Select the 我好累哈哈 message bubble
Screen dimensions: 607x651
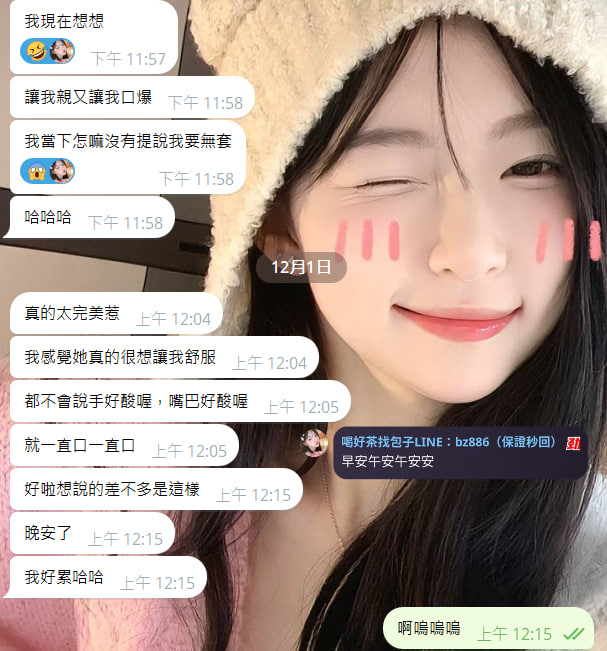106,578
